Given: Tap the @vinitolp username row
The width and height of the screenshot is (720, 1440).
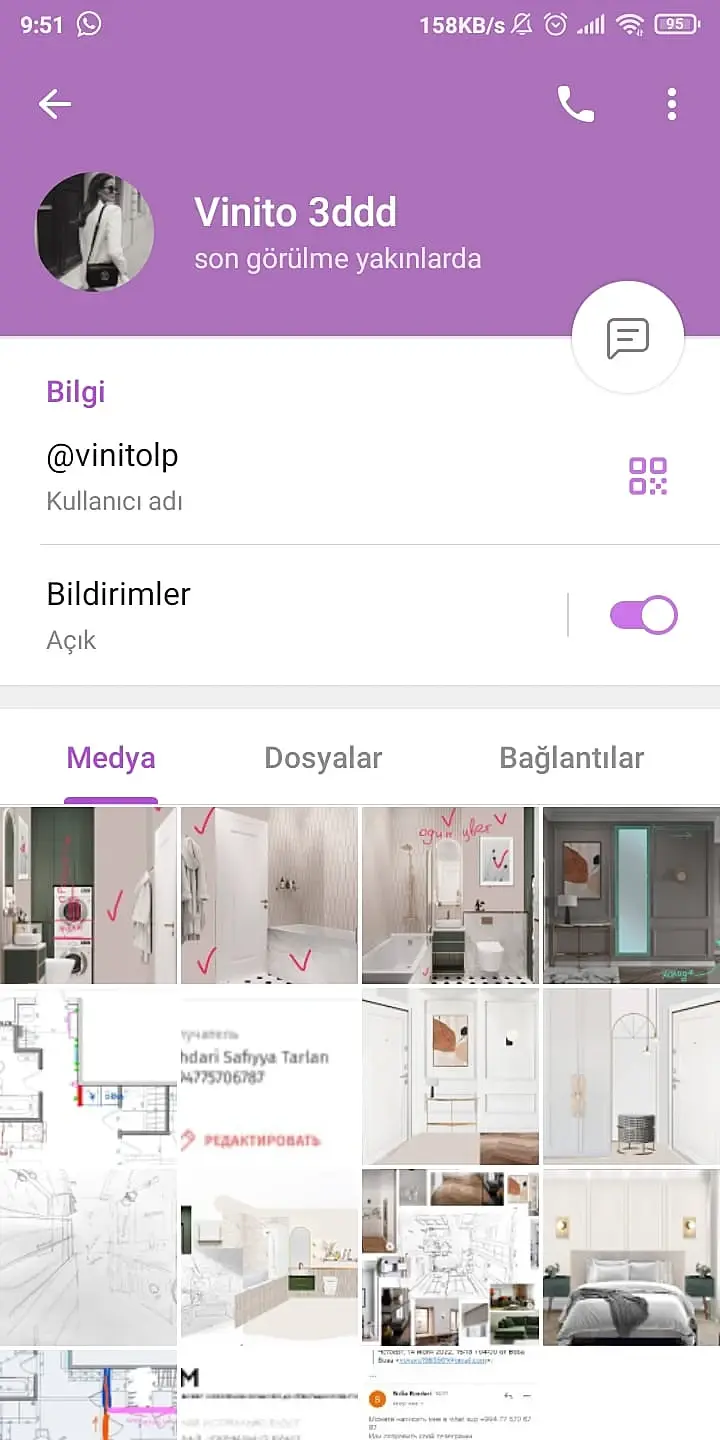Looking at the screenshot, I should [300, 474].
